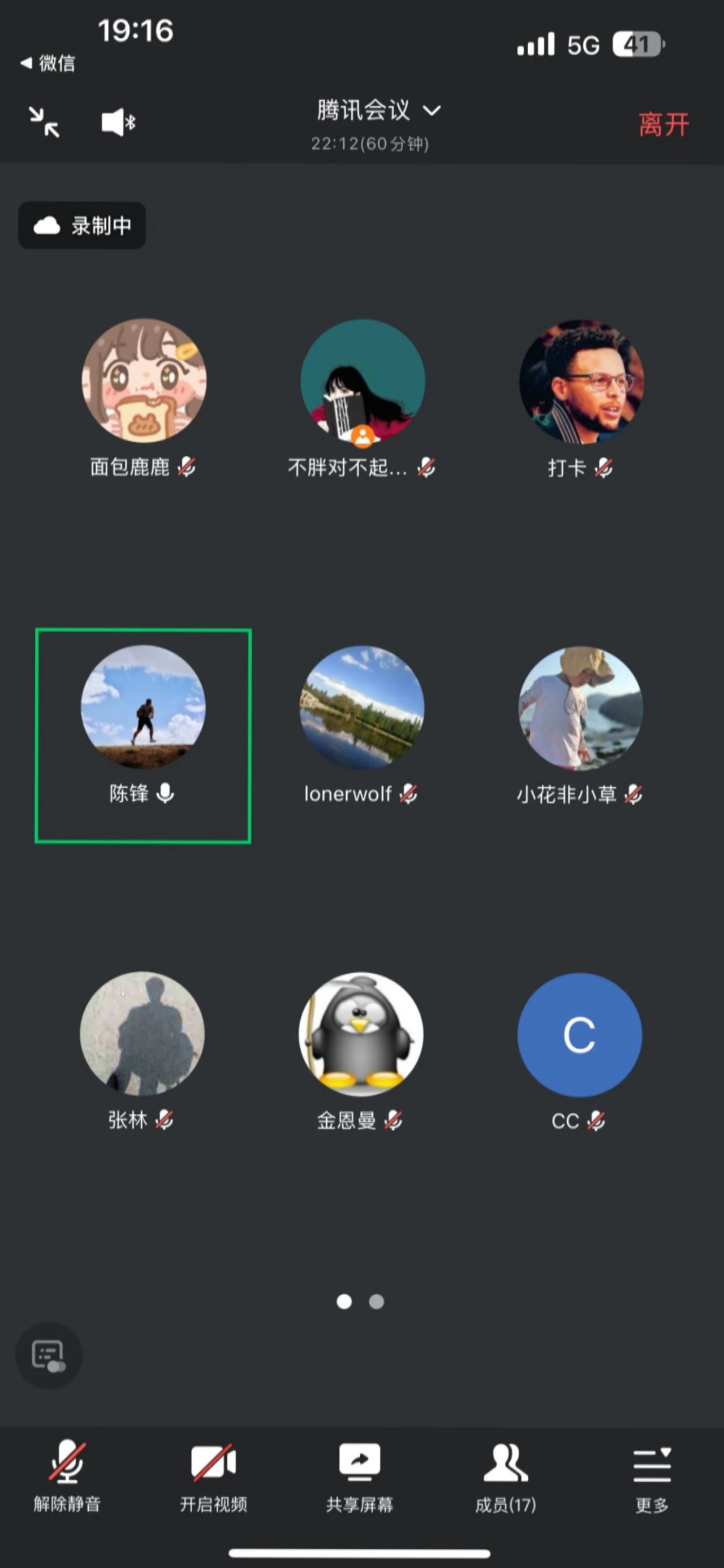Select speaking participant 陈锋
This screenshot has height=1568, width=724.
(x=143, y=708)
